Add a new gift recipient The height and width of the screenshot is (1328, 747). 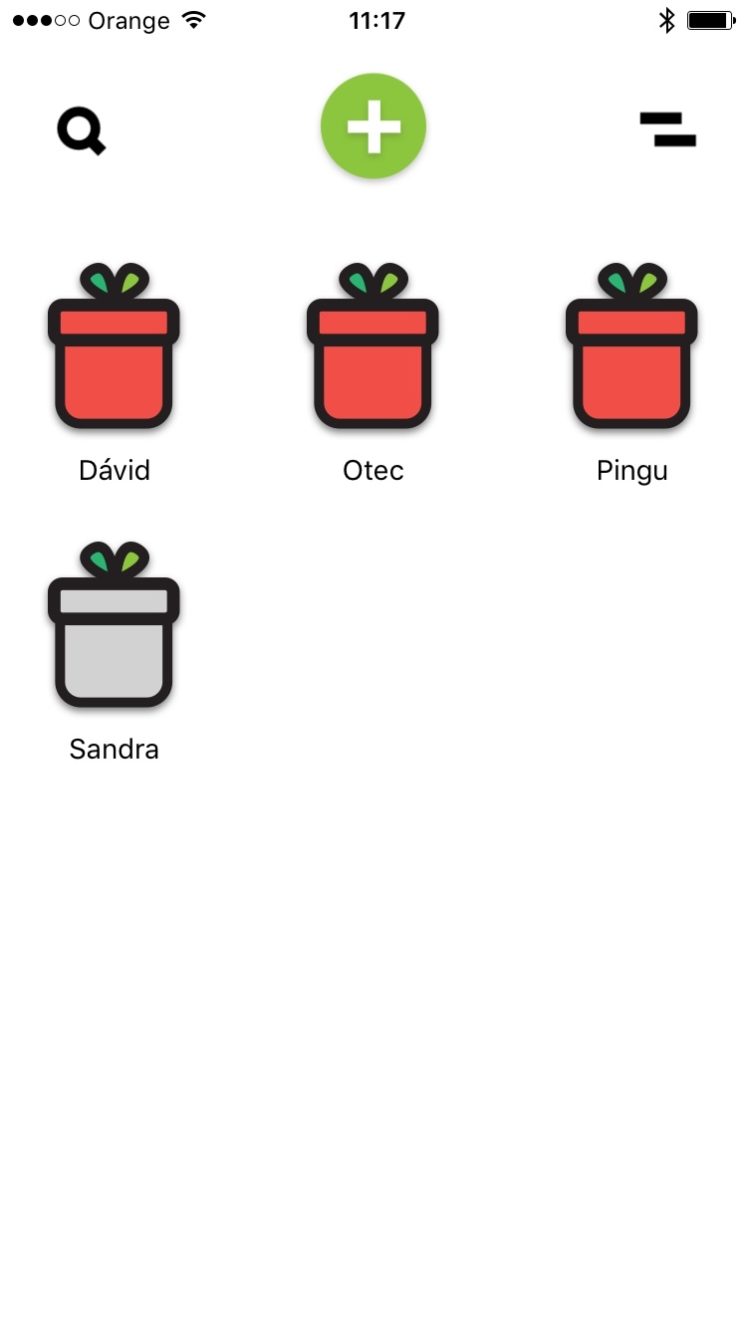pyautogui.click(x=373, y=126)
